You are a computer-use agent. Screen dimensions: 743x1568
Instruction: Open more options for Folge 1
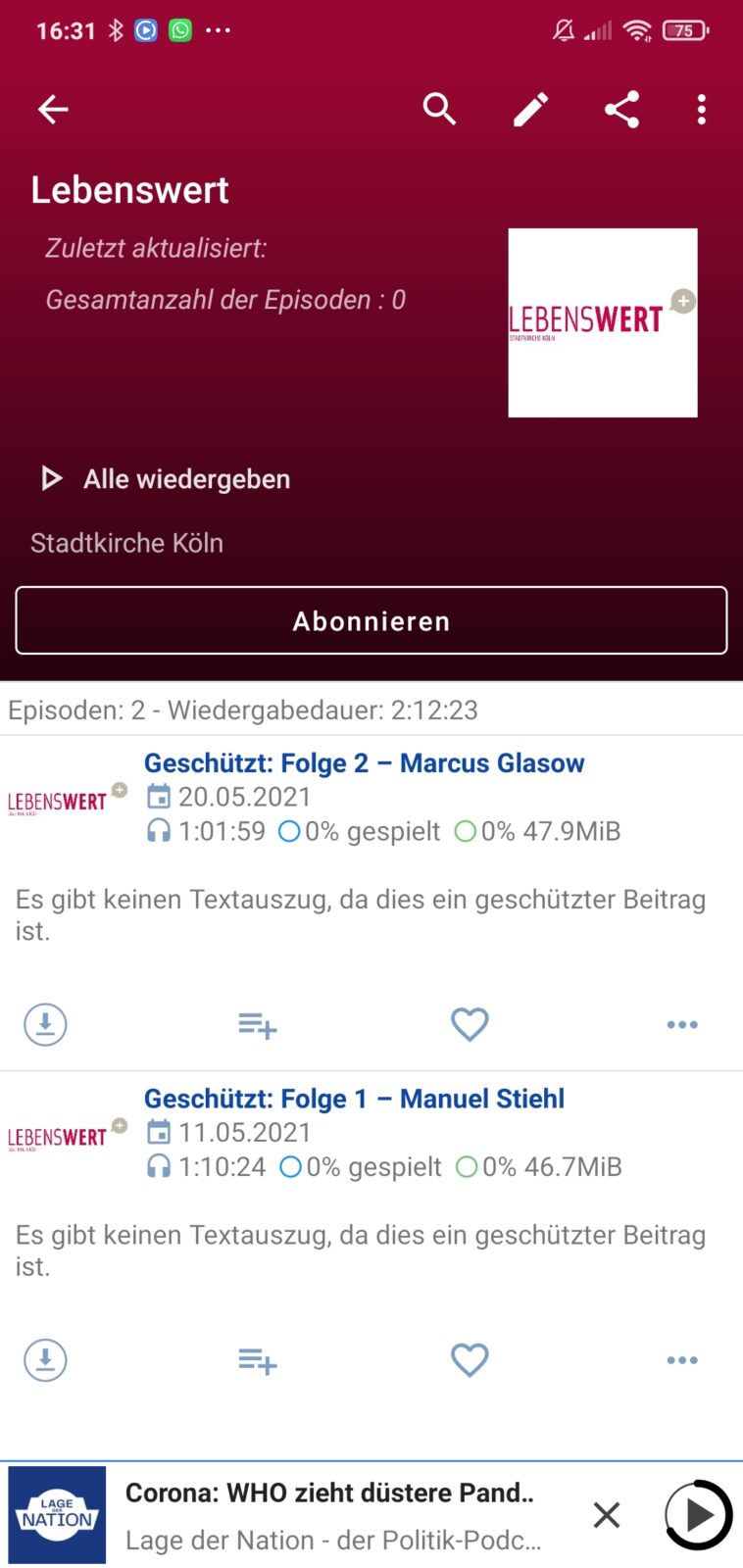(x=682, y=1360)
